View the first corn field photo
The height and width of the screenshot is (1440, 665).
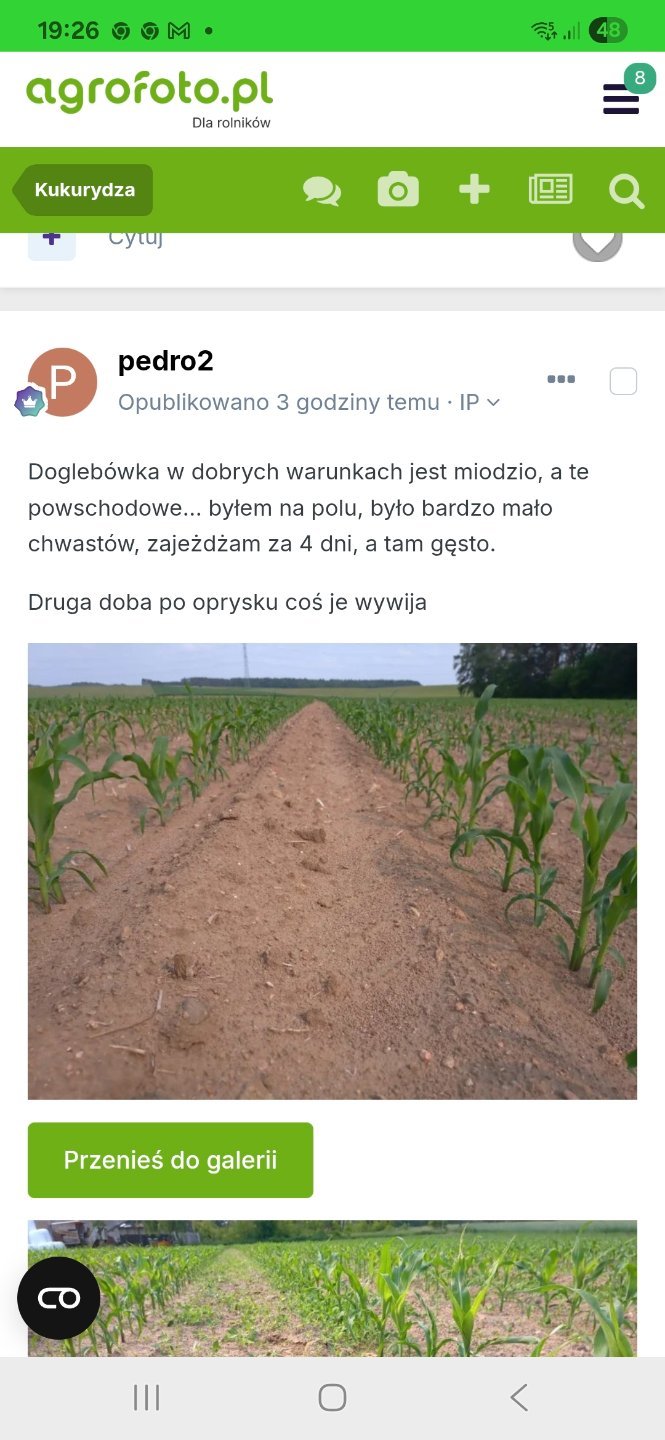point(332,870)
